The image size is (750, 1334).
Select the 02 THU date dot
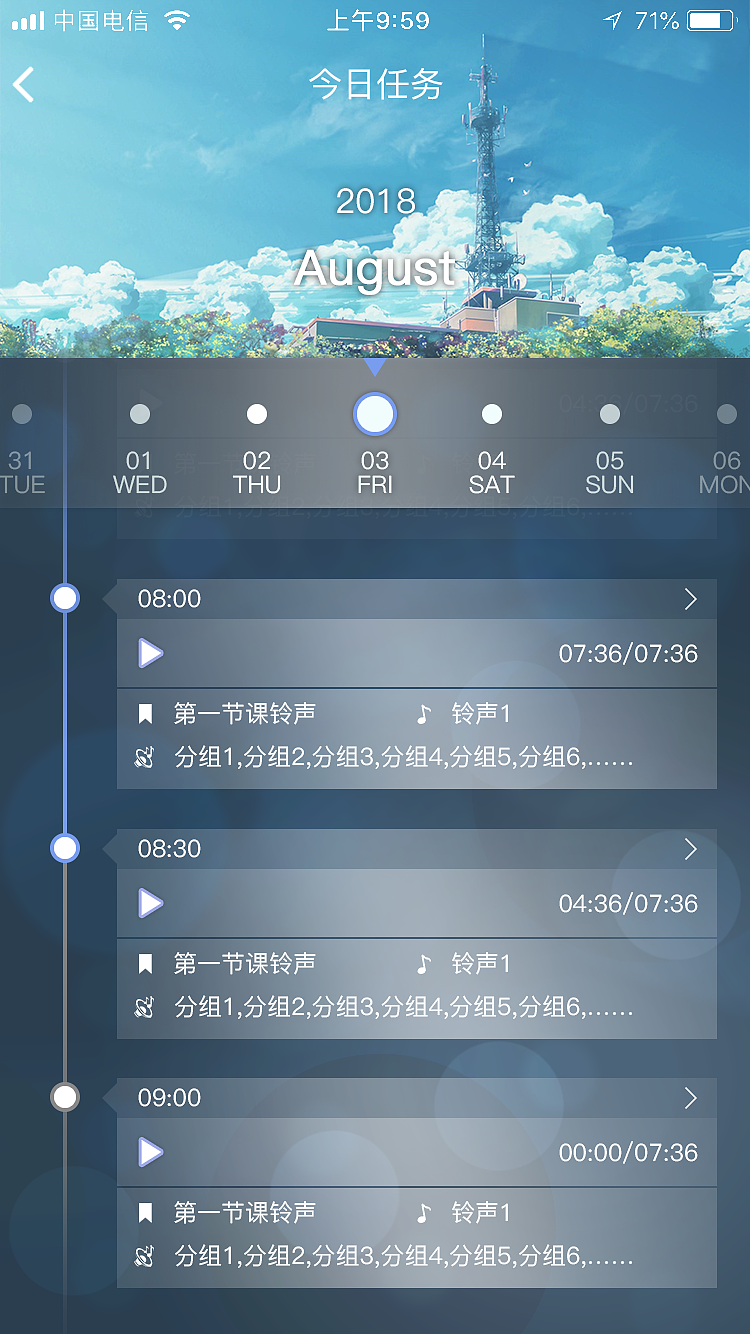coord(257,413)
